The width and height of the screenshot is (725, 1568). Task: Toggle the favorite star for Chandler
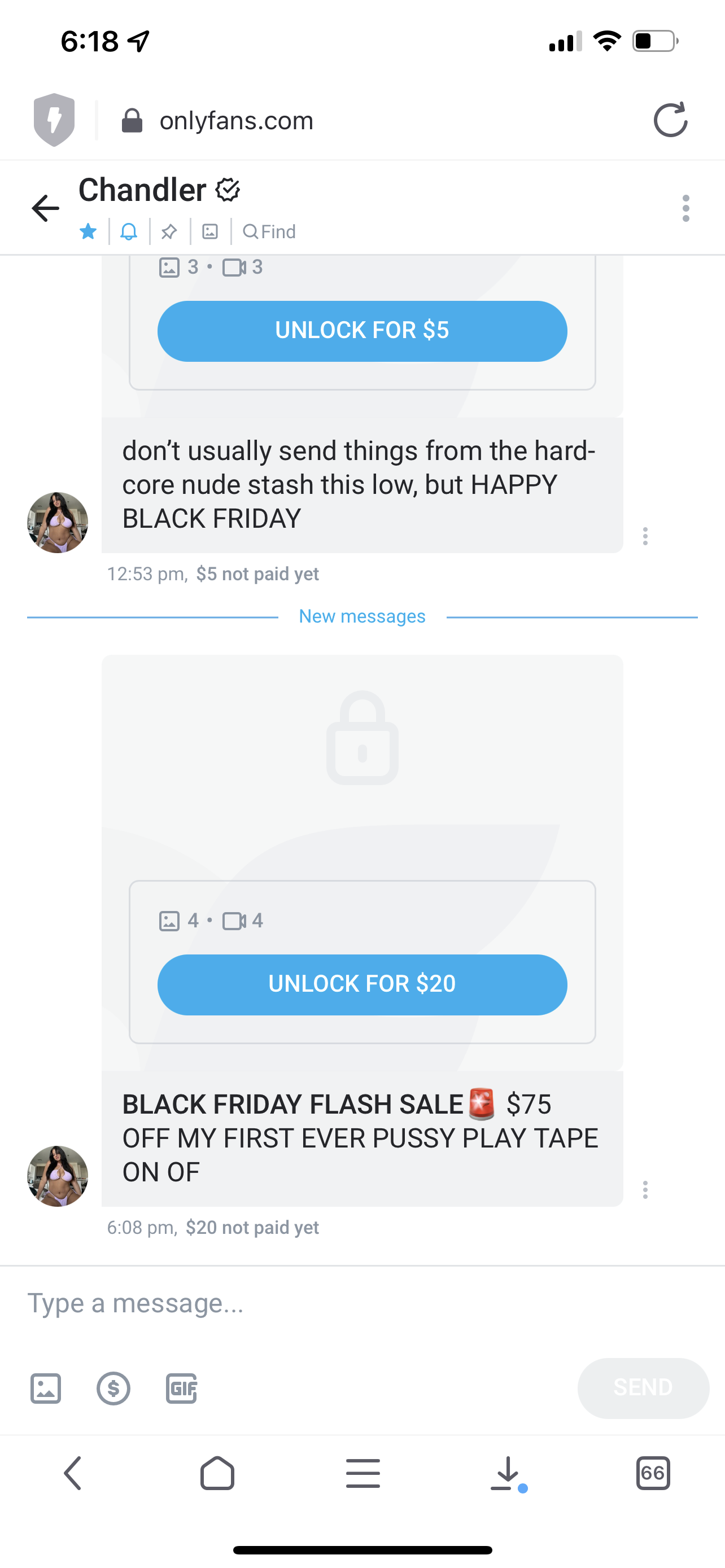pyautogui.click(x=88, y=231)
